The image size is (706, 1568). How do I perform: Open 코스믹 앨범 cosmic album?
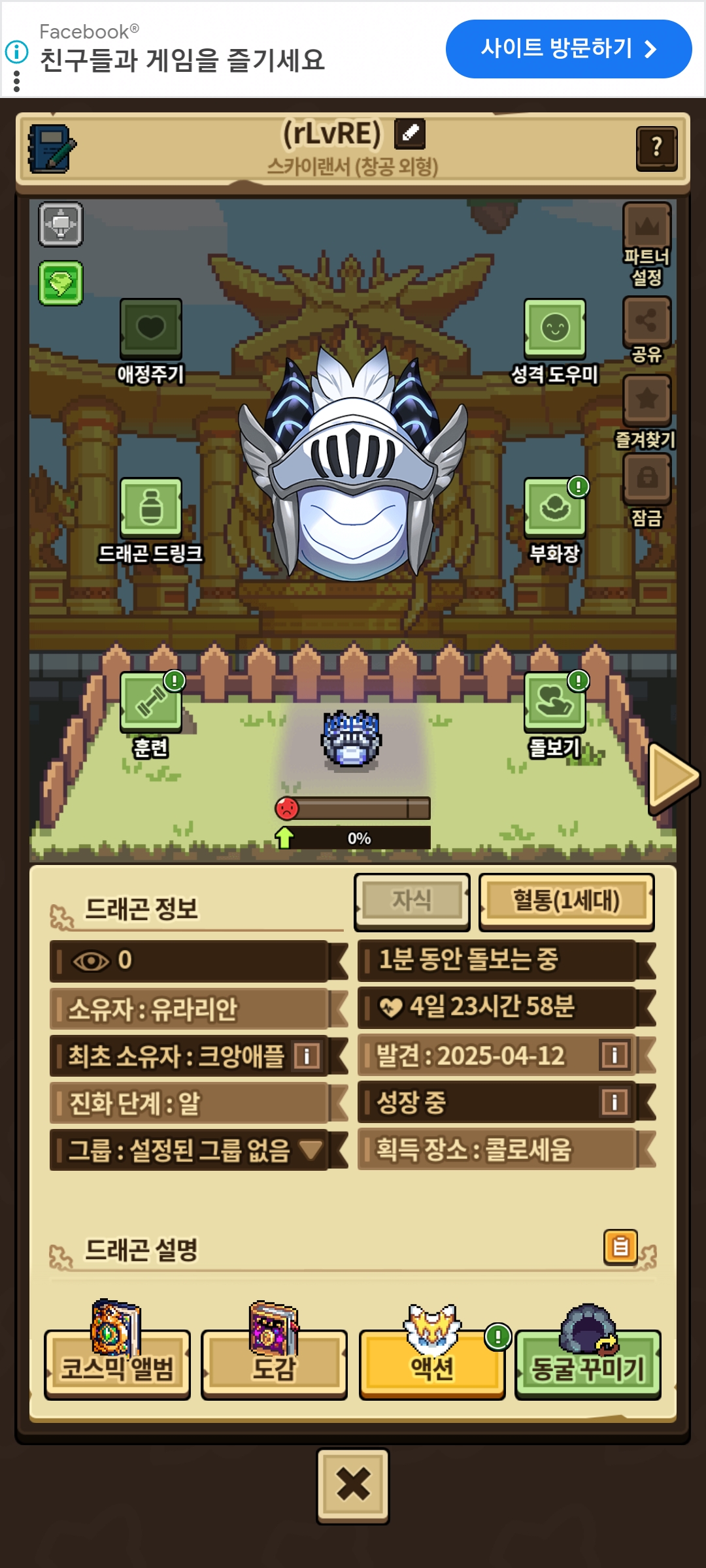(118, 1365)
